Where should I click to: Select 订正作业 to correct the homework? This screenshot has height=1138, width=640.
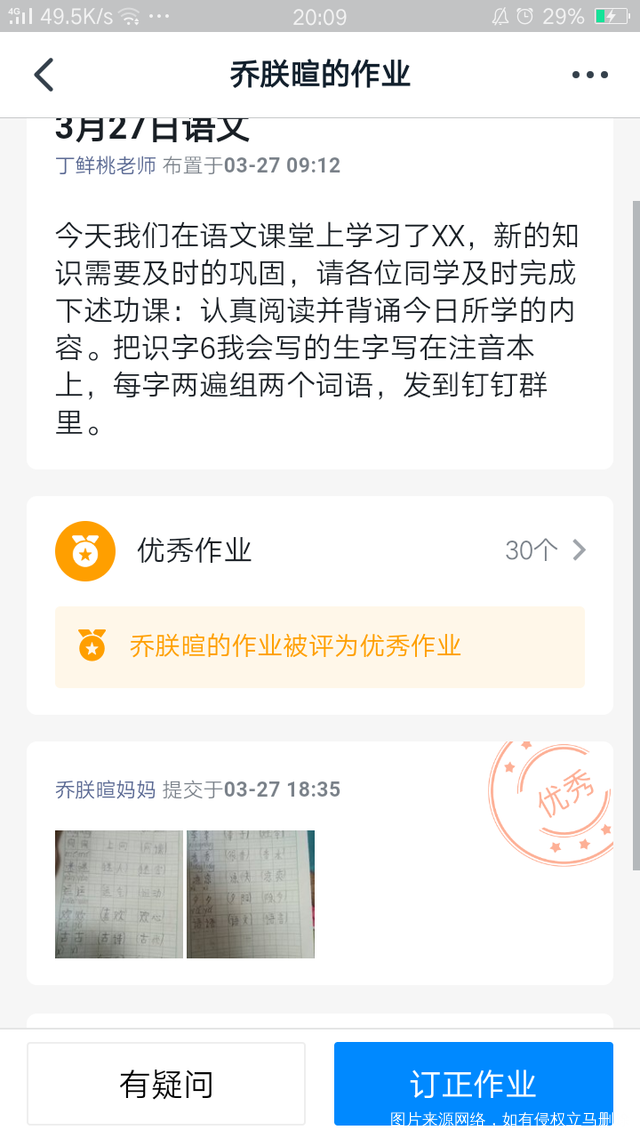point(473,1083)
